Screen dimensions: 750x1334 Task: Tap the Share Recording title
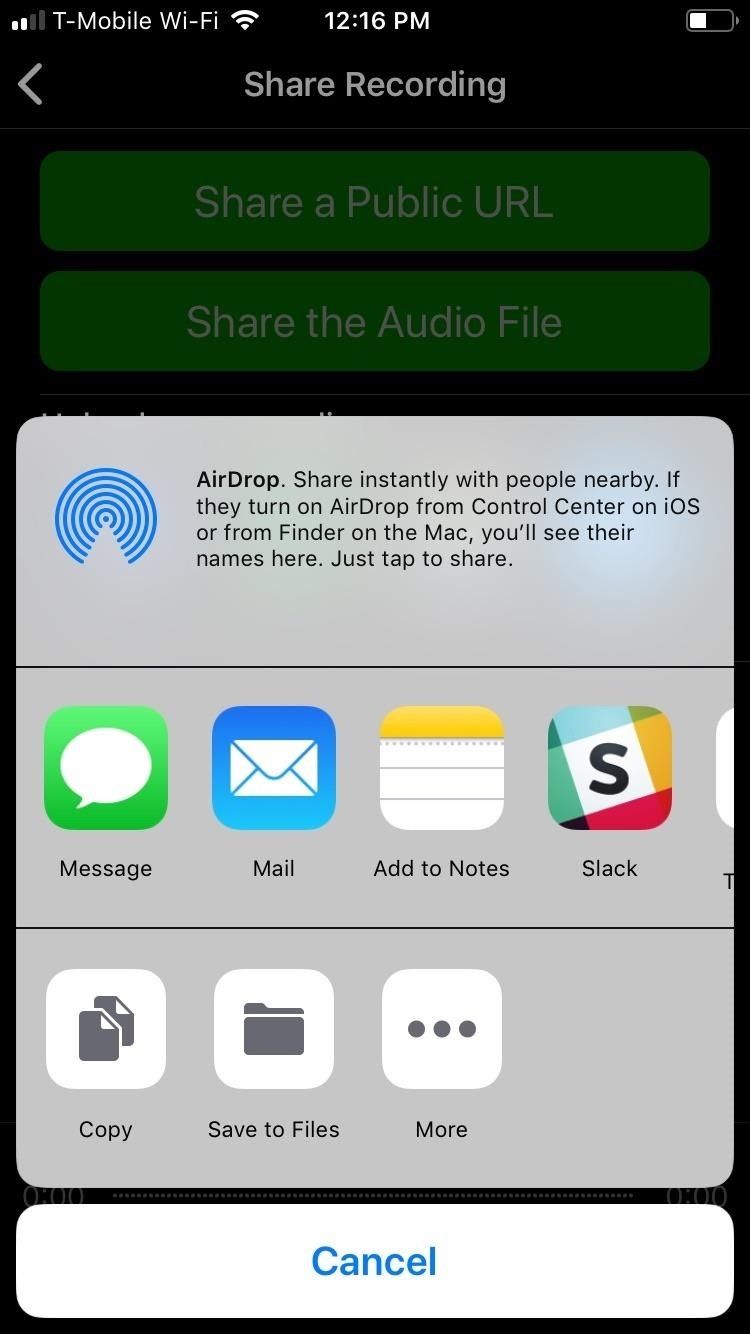(x=374, y=84)
